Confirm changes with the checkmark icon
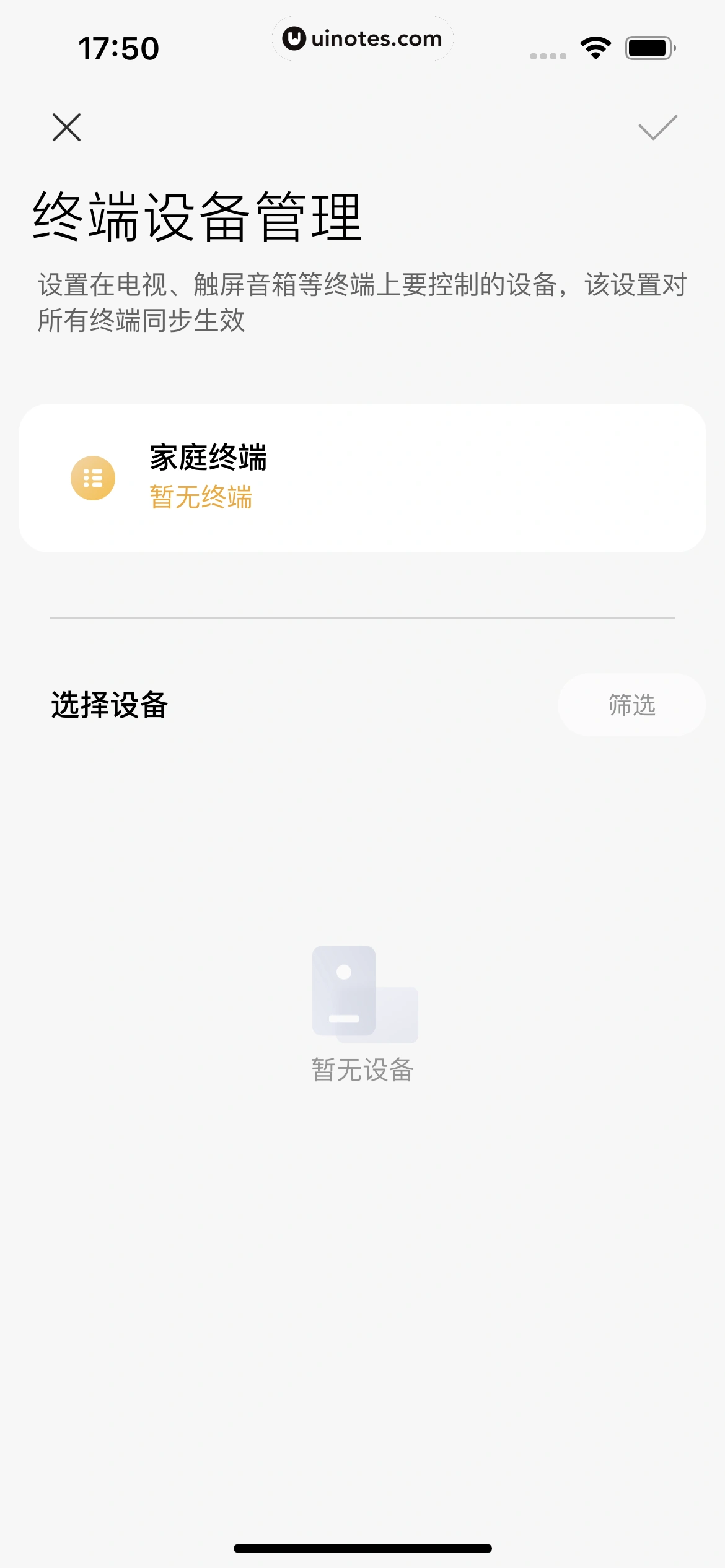 coord(657,128)
